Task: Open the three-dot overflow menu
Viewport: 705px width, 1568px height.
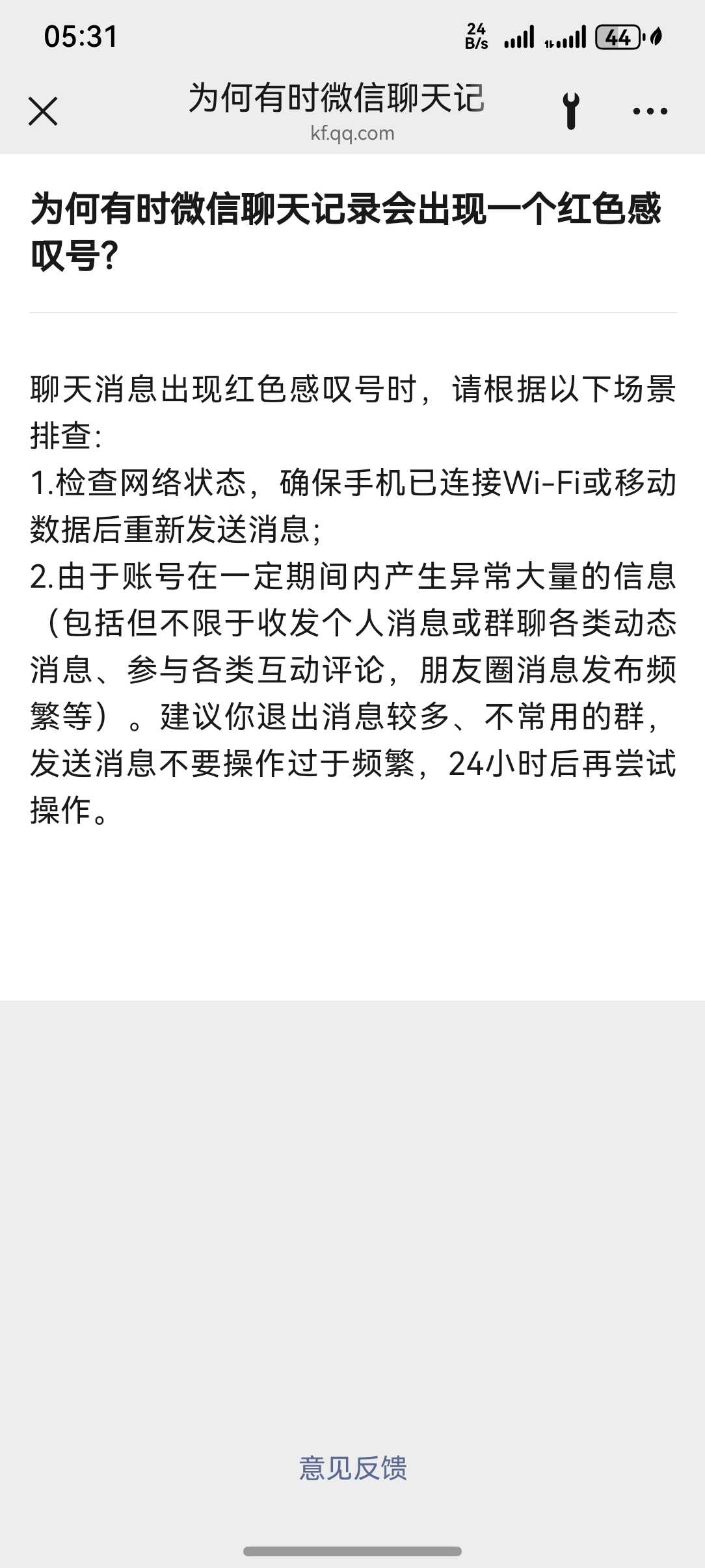Action: (650, 112)
